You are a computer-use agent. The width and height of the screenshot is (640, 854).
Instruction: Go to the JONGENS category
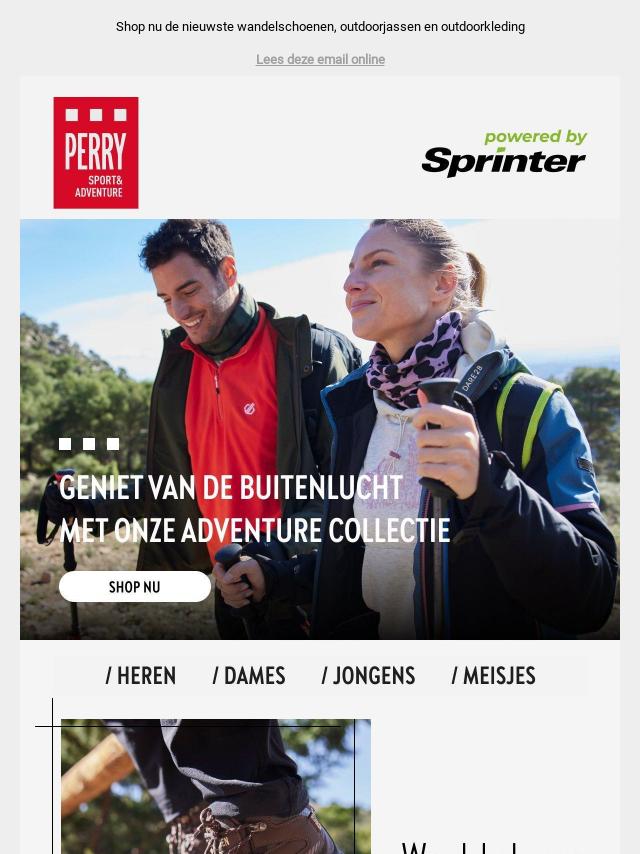[x=368, y=676]
